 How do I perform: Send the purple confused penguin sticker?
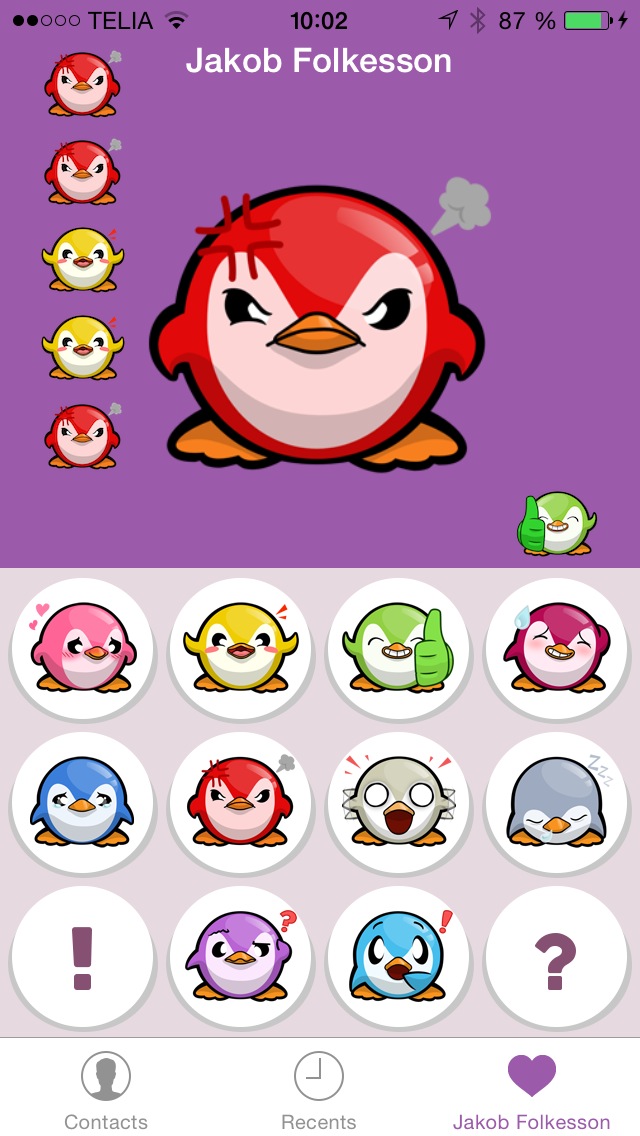pyautogui.click(x=241, y=957)
